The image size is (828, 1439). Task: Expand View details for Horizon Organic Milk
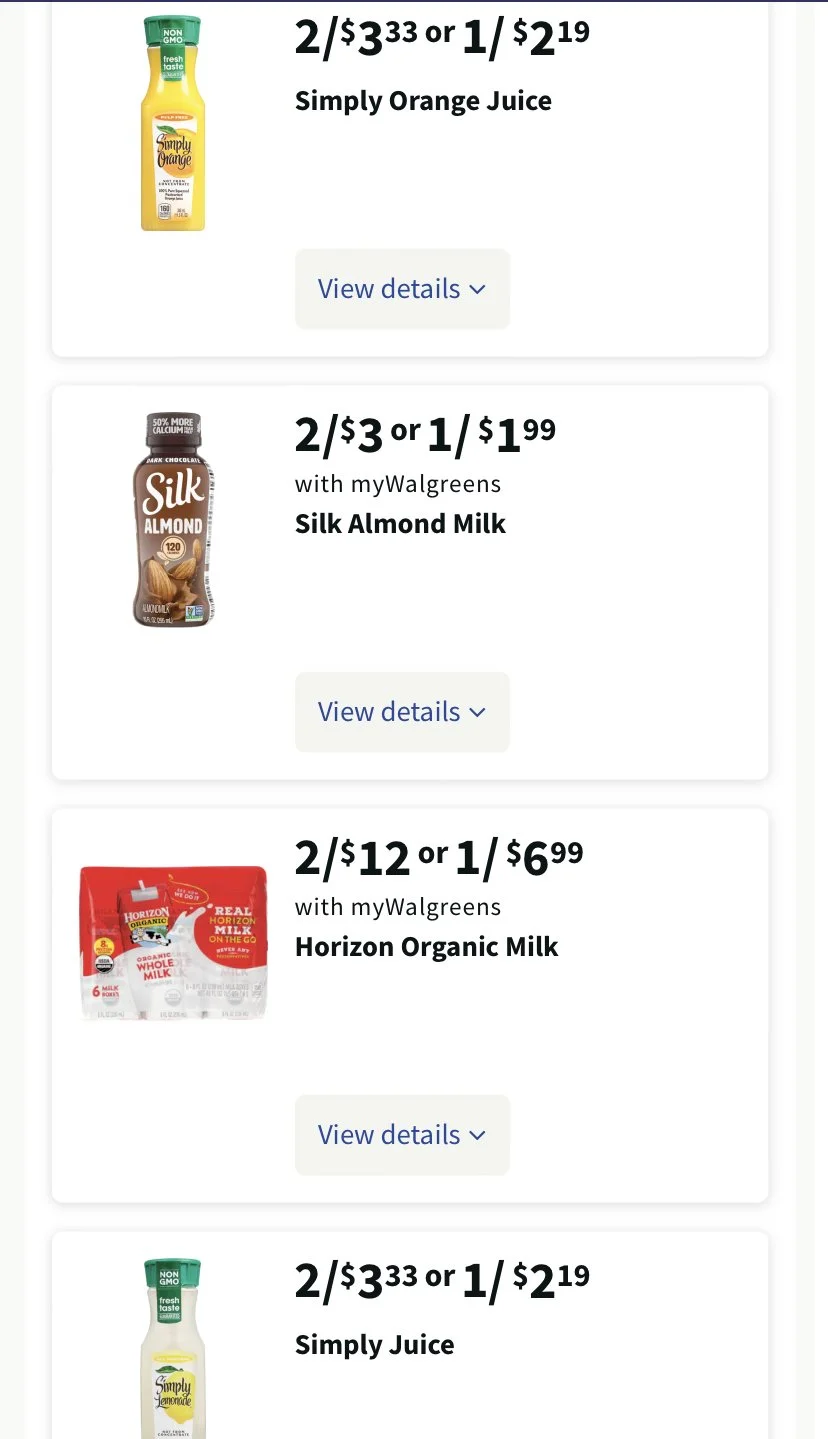pos(402,1135)
